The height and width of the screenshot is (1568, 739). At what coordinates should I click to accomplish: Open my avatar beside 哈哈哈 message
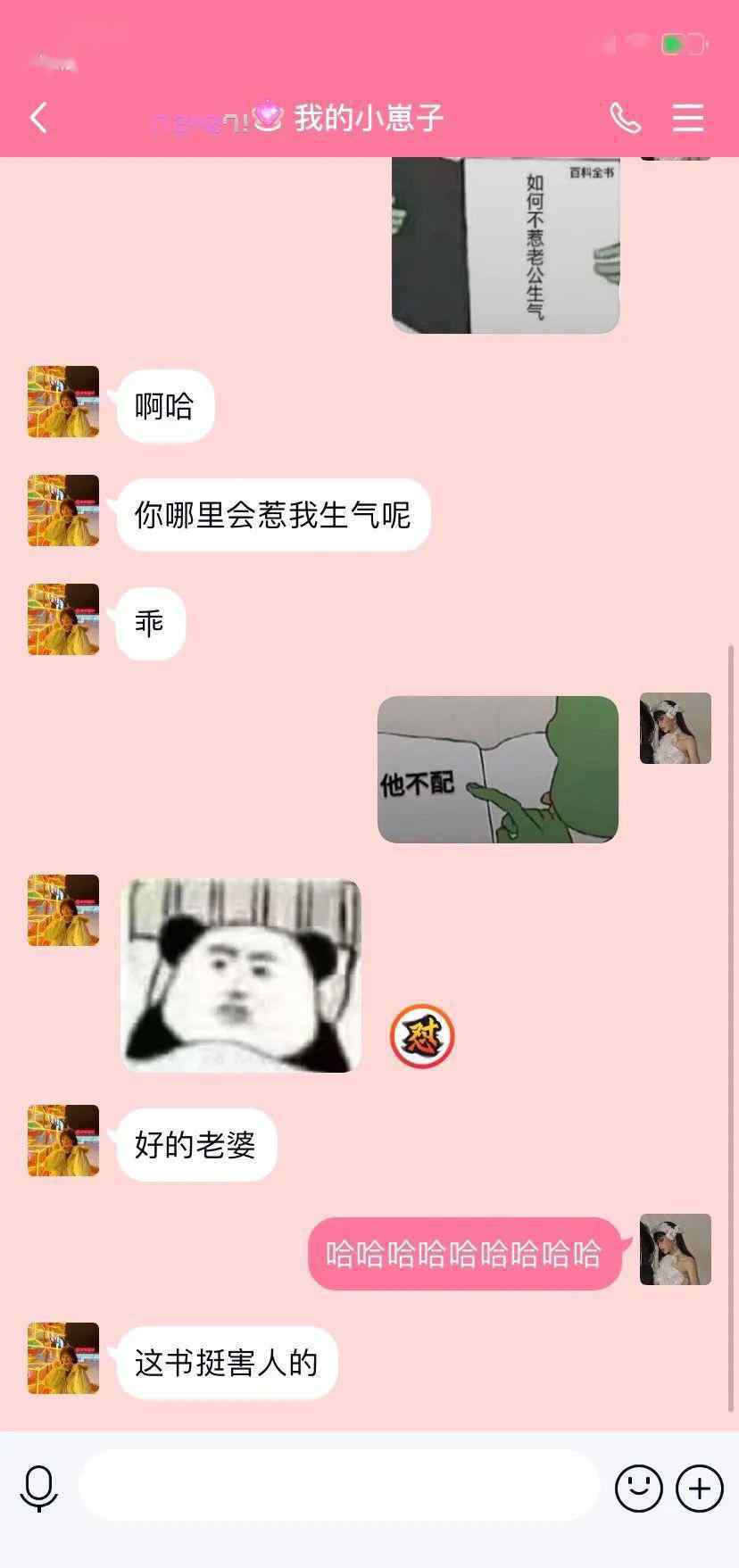click(675, 1249)
